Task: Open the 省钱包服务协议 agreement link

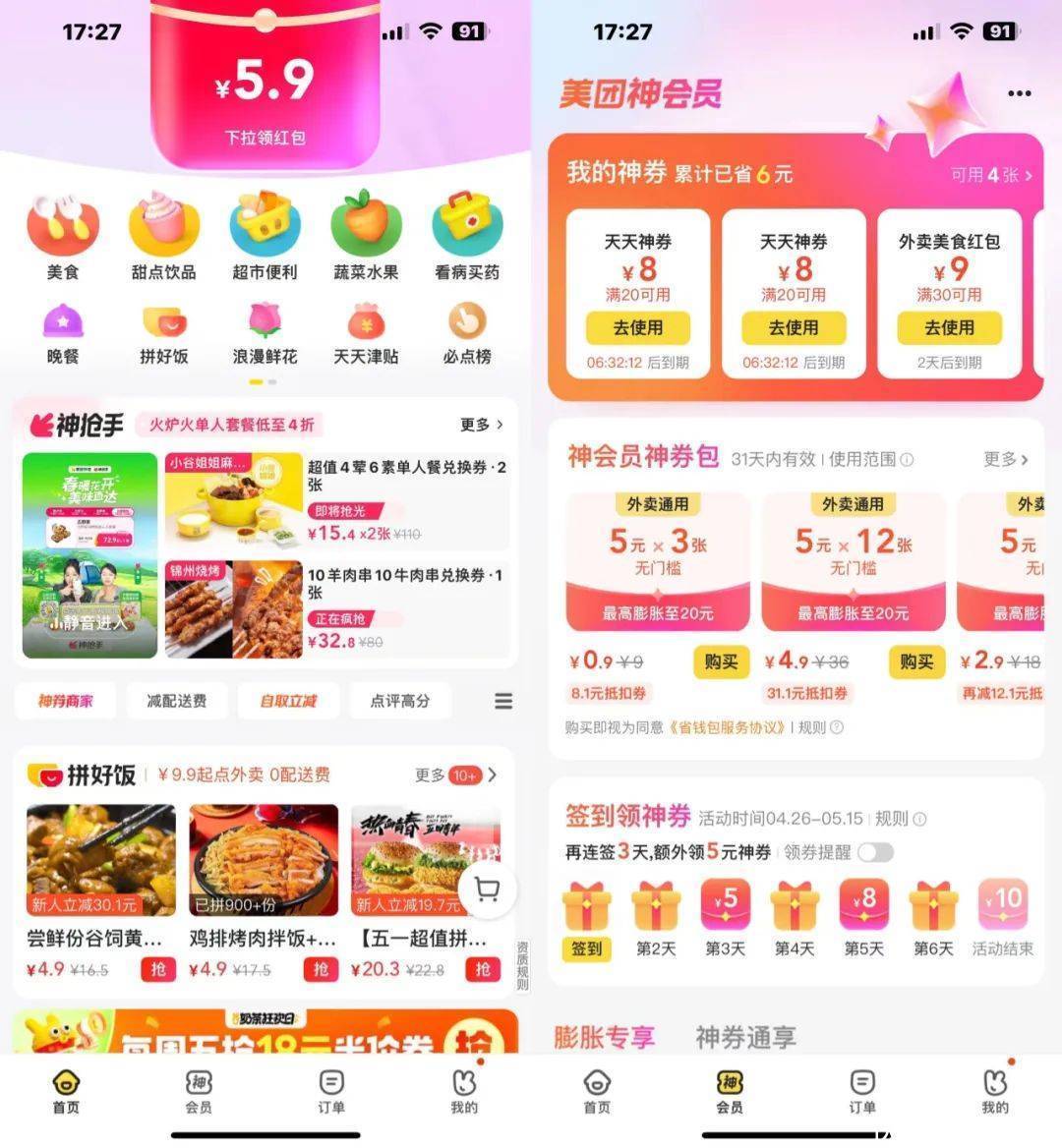Action: click(729, 727)
